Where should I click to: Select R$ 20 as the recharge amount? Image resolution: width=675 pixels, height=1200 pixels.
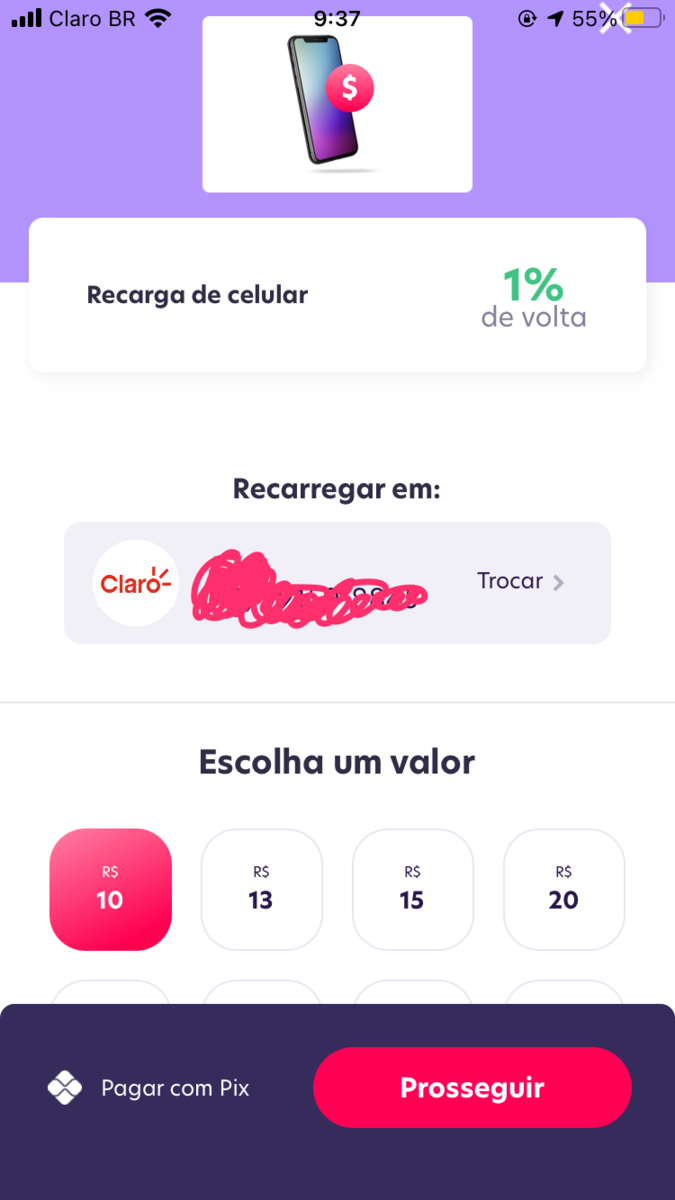point(563,889)
